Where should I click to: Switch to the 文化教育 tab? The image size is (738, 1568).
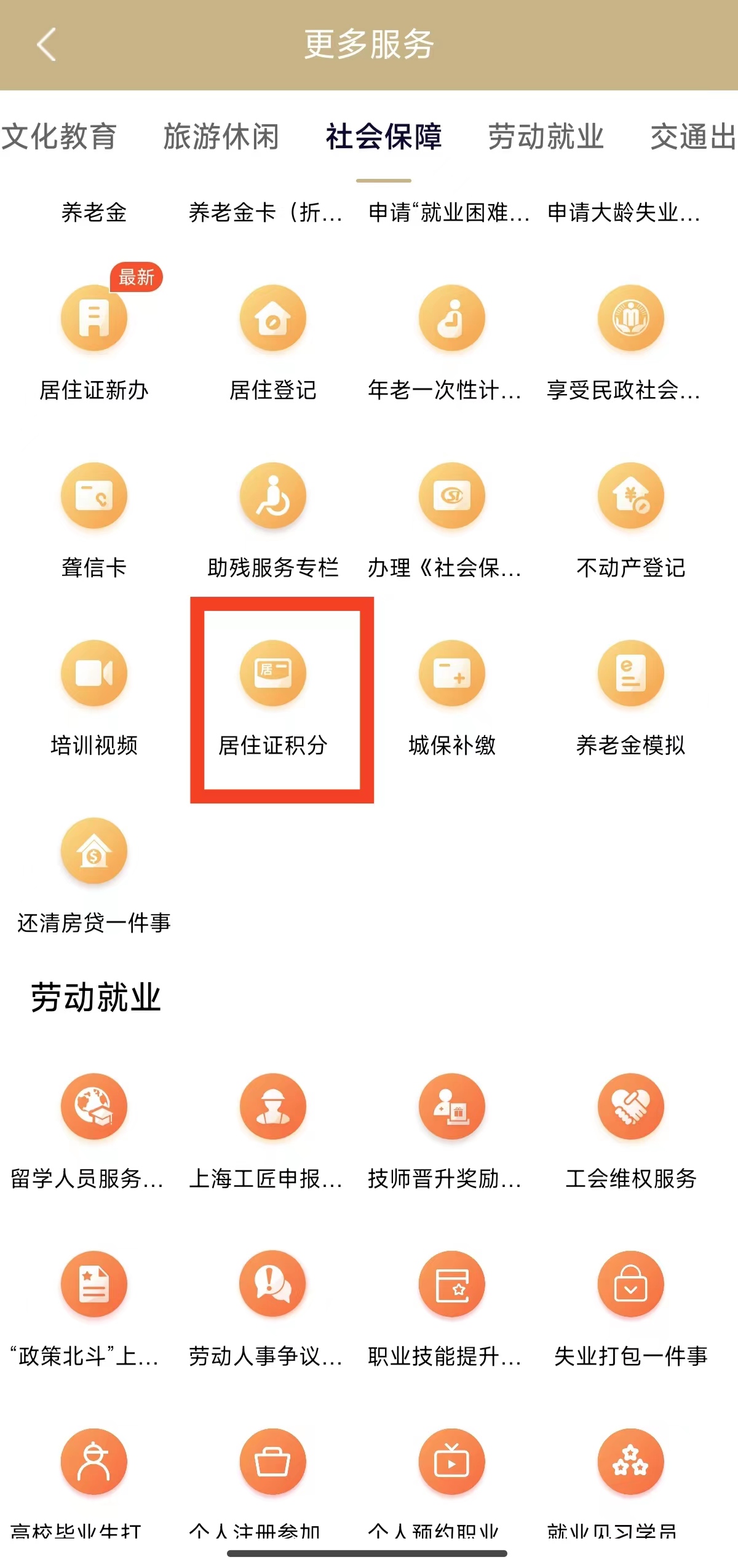pyautogui.click(x=58, y=136)
